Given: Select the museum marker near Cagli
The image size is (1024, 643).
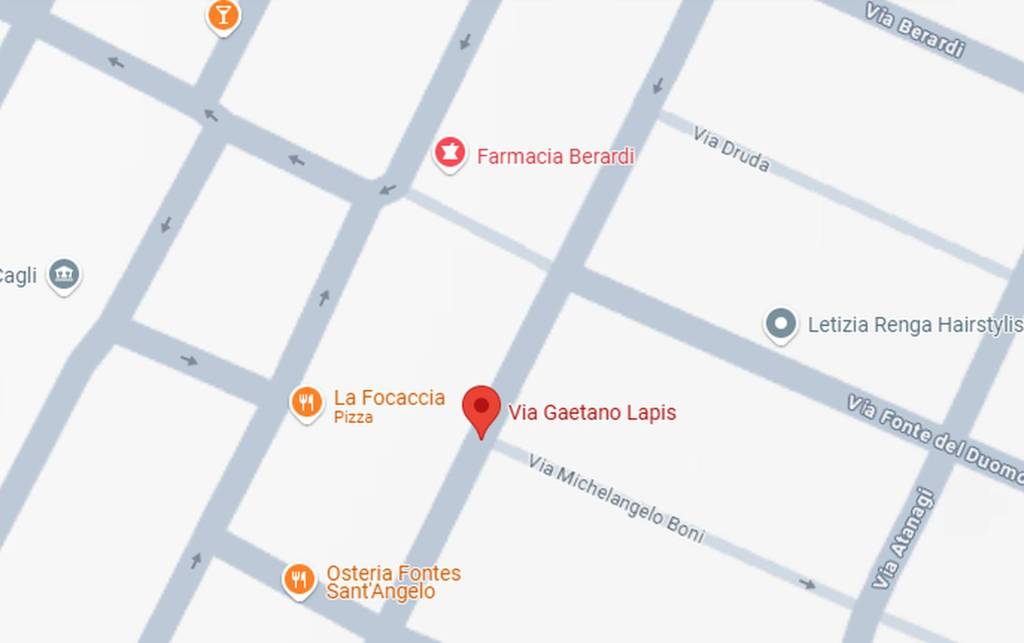Looking at the screenshot, I should tap(64, 273).
